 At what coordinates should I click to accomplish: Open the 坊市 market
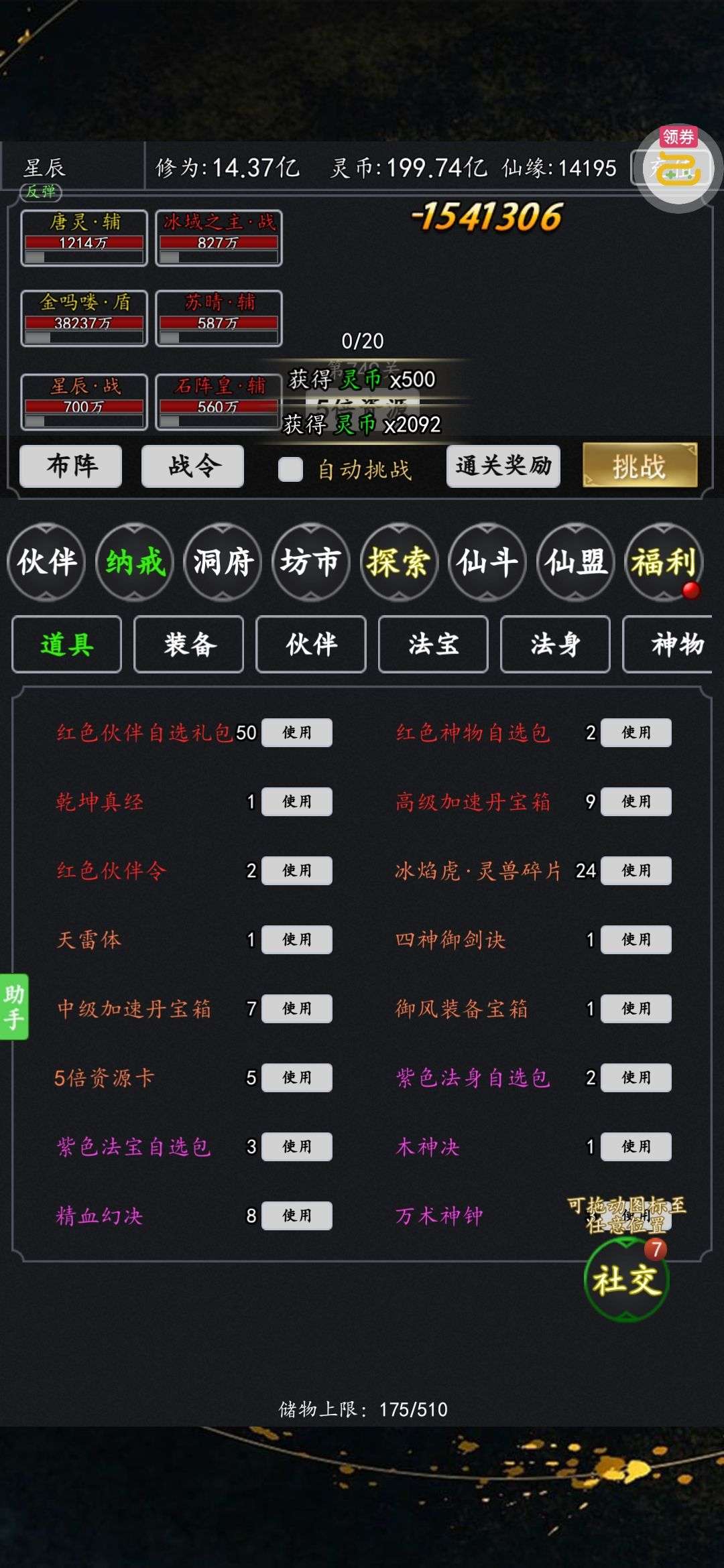[310, 562]
